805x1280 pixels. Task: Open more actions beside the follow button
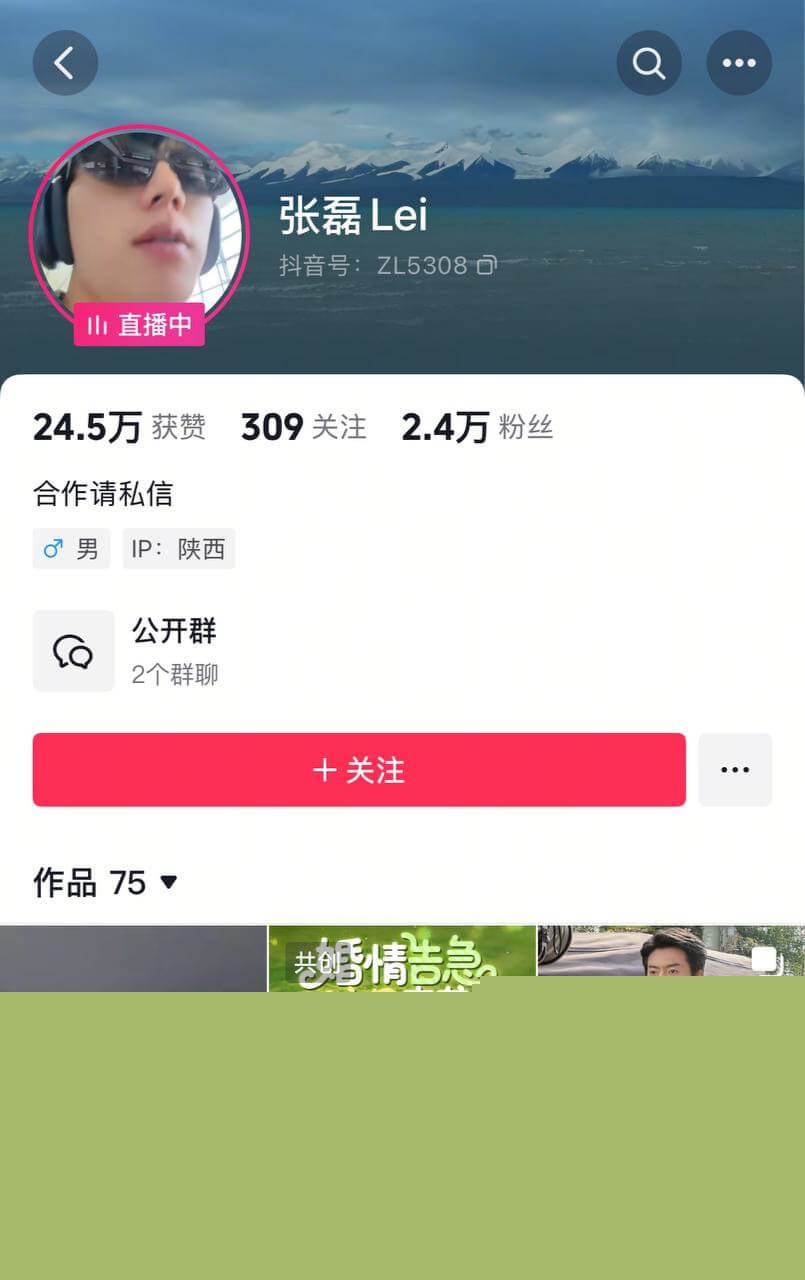[x=735, y=769]
